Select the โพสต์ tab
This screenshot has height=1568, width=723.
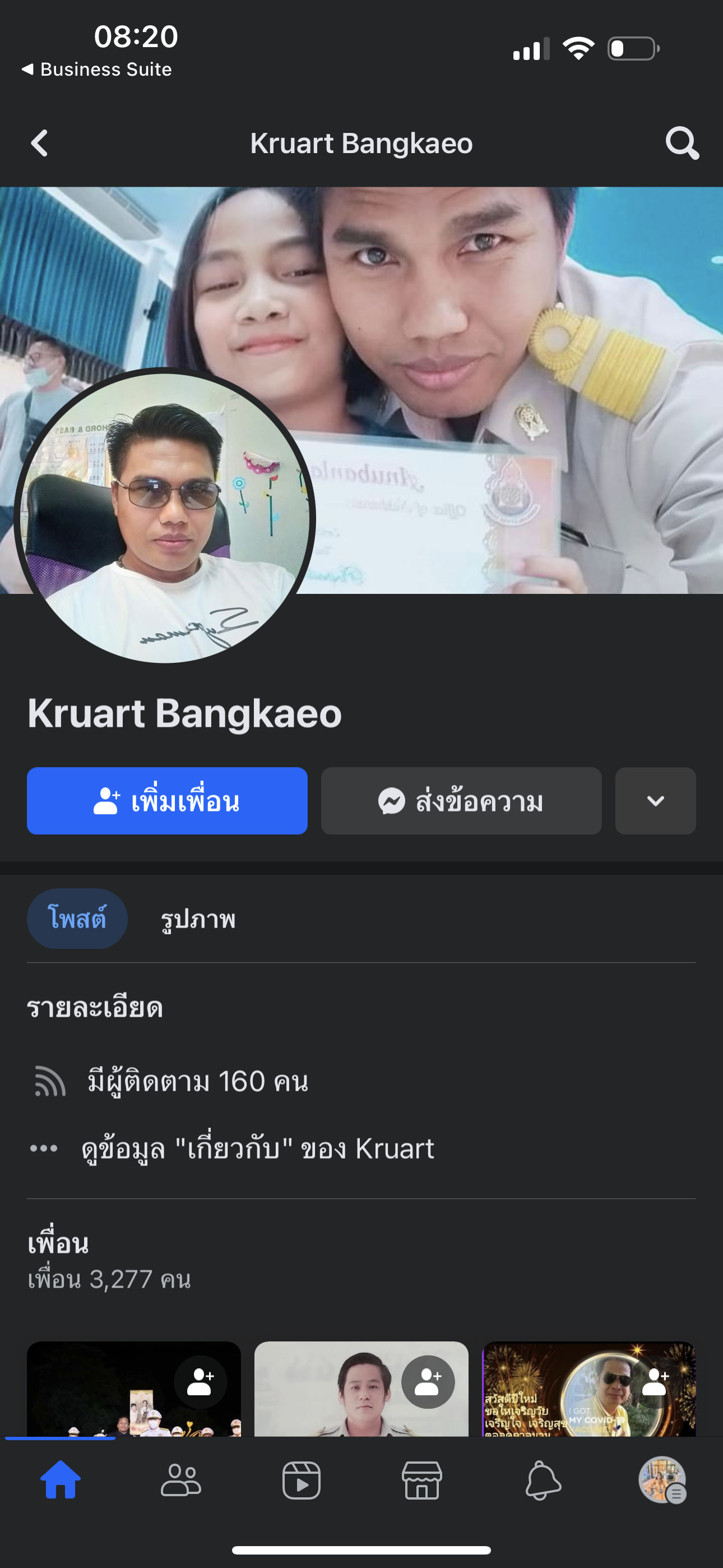77,919
